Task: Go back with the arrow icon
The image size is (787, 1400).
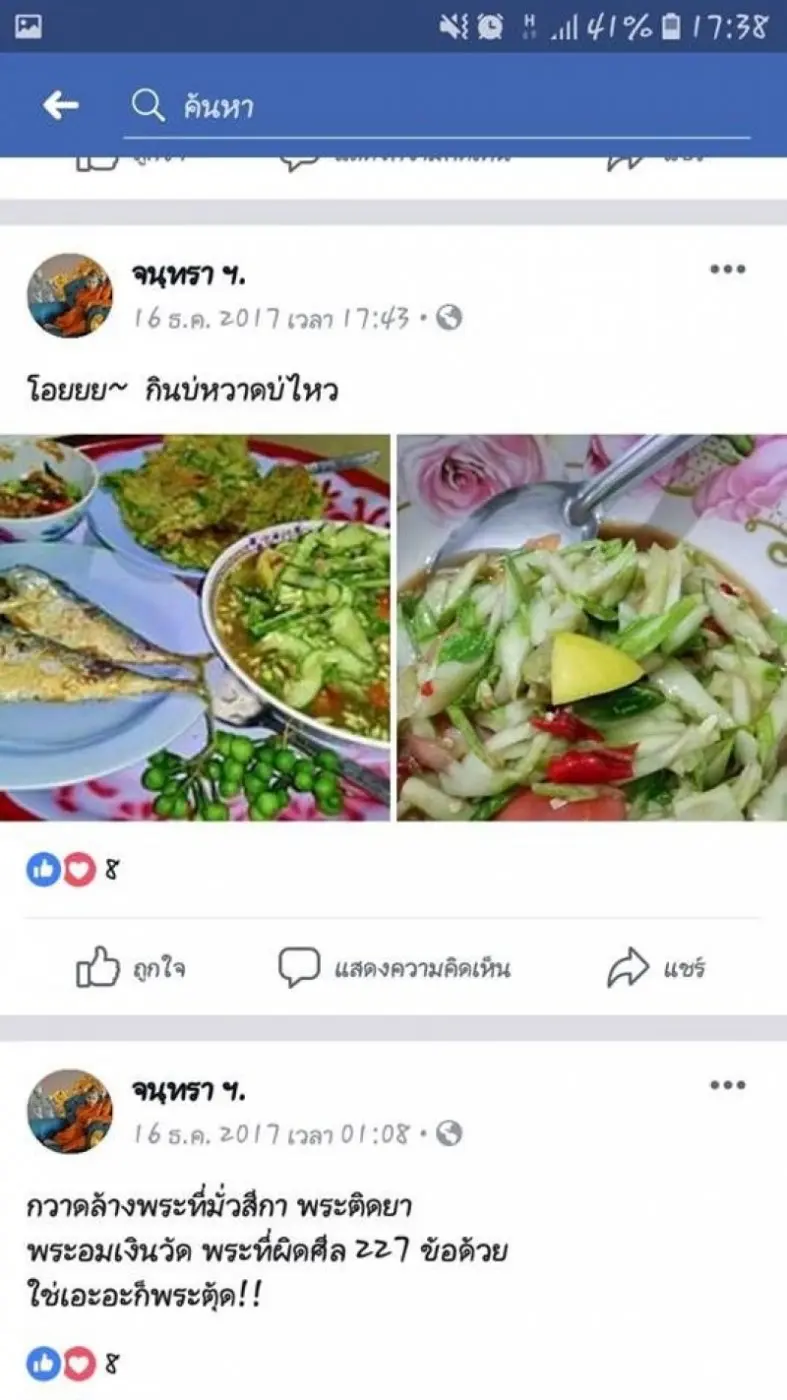Action: (x=61, y=105)
